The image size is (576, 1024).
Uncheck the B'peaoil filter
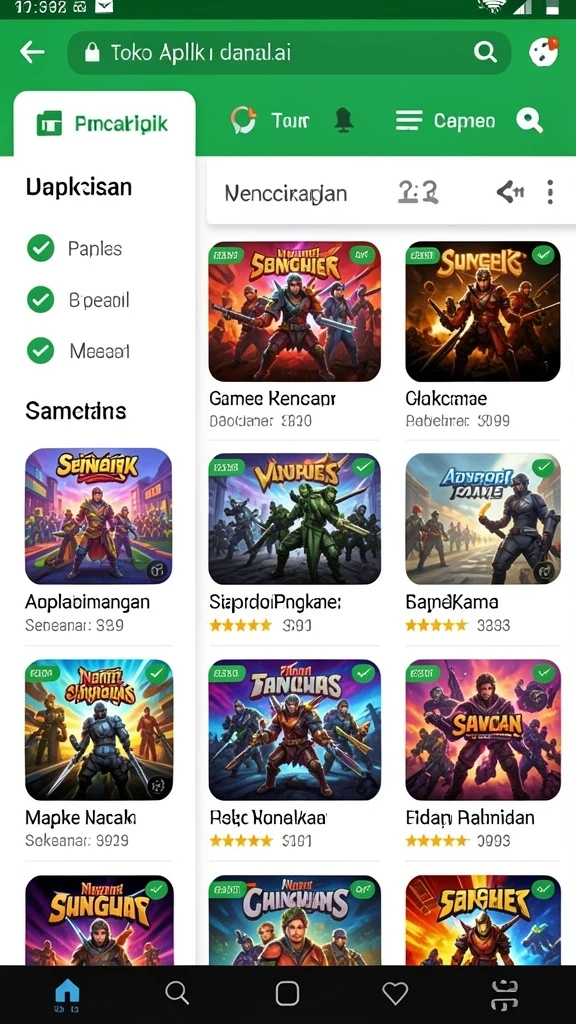(40, 300)
